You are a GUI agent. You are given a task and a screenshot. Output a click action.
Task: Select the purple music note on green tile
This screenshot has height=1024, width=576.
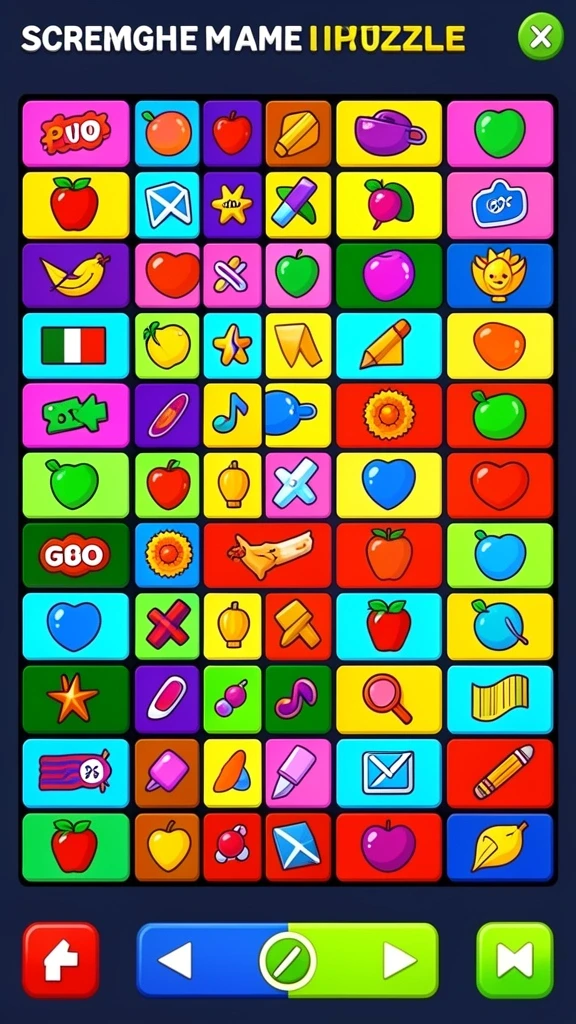[298, 699]
